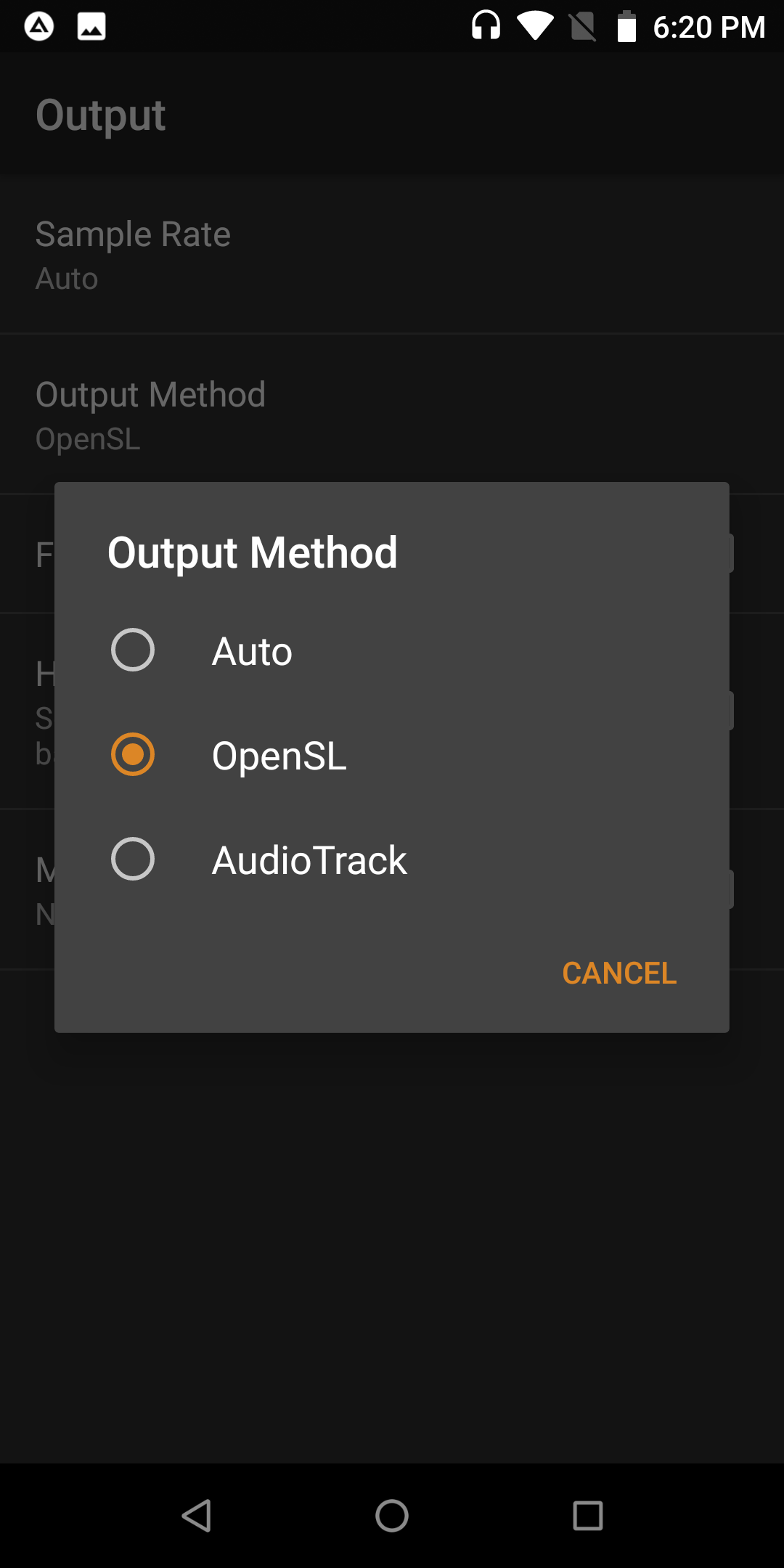Screen dimensions: 784x1568
Task: Choose the OpenSL radio option
Action: 392,755
